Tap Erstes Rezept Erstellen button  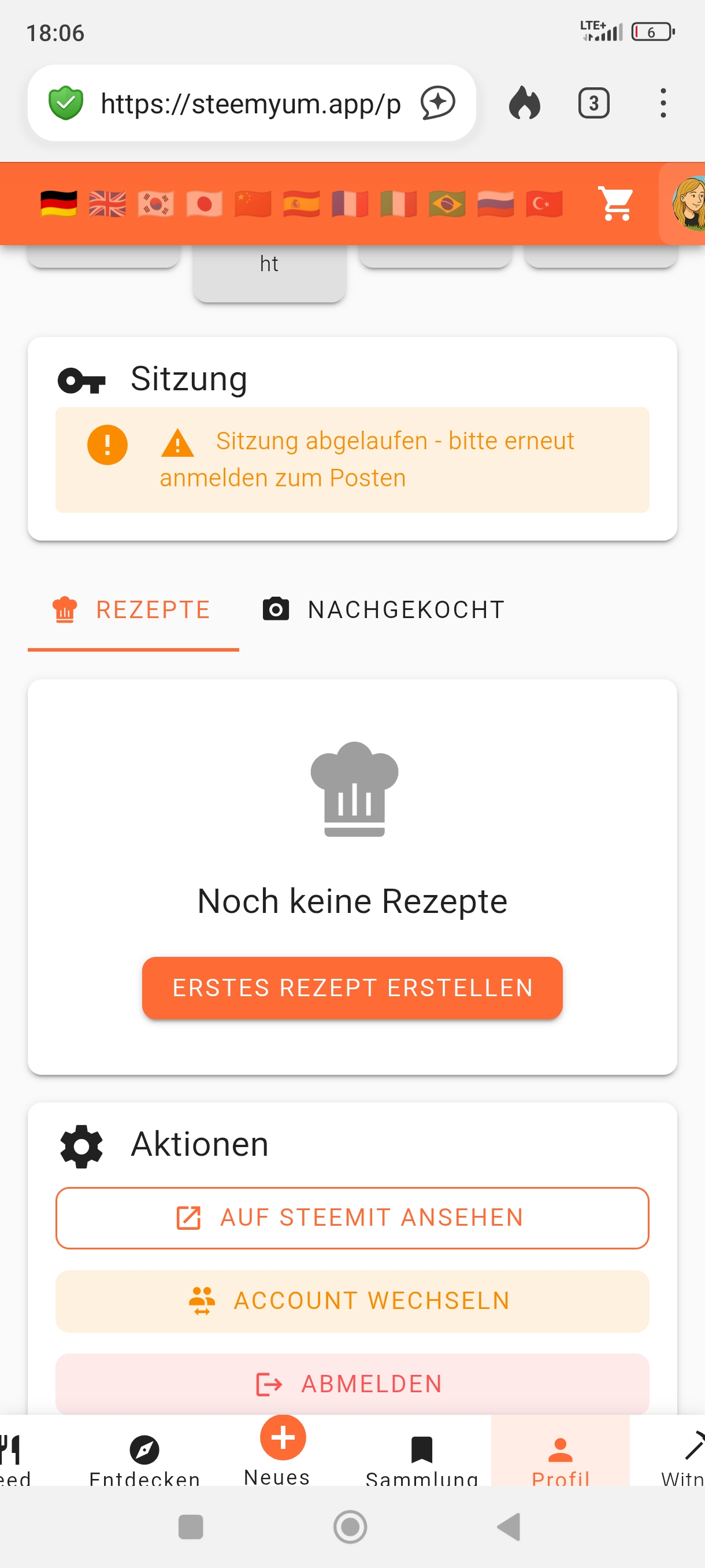coord(352,988)
